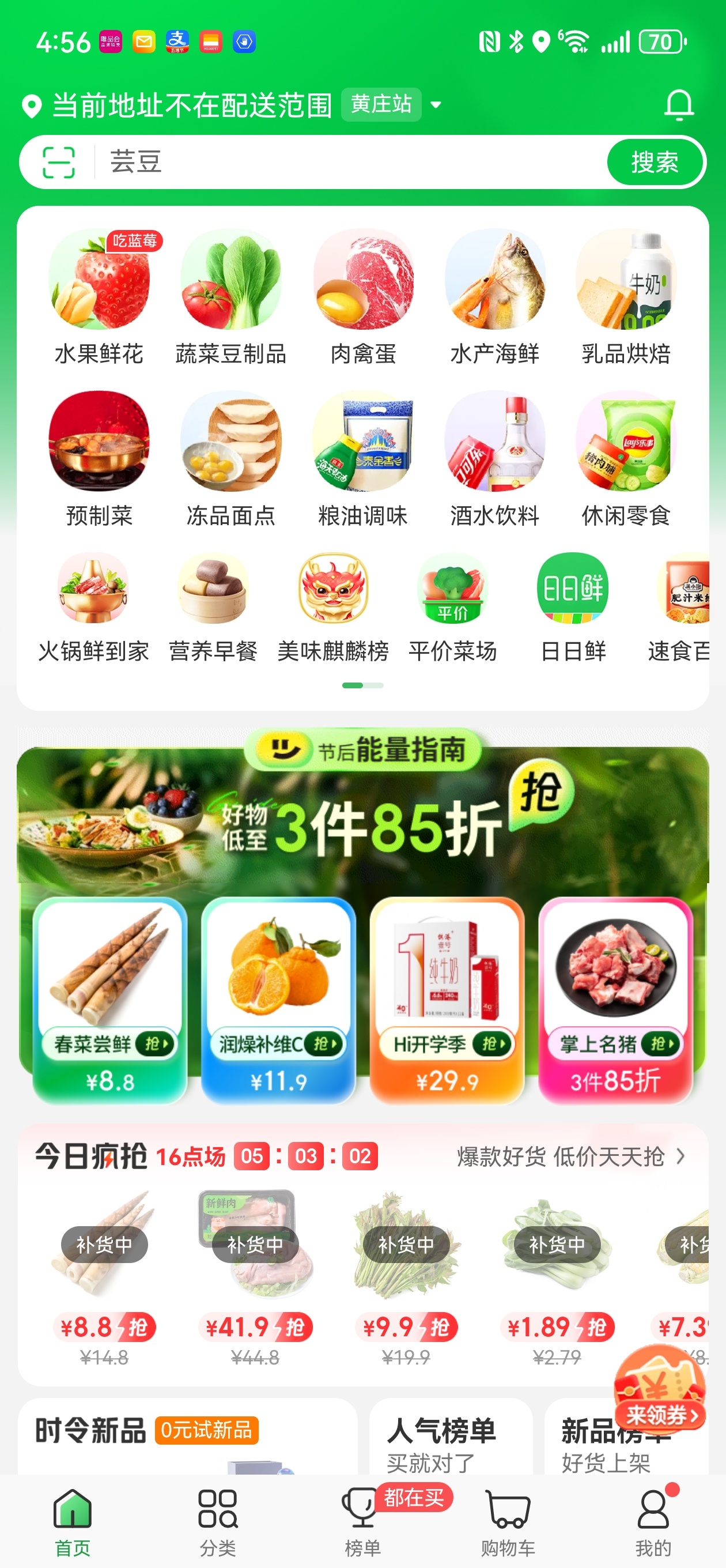Tap the green 搜索 button

click(x=655, y=162)
